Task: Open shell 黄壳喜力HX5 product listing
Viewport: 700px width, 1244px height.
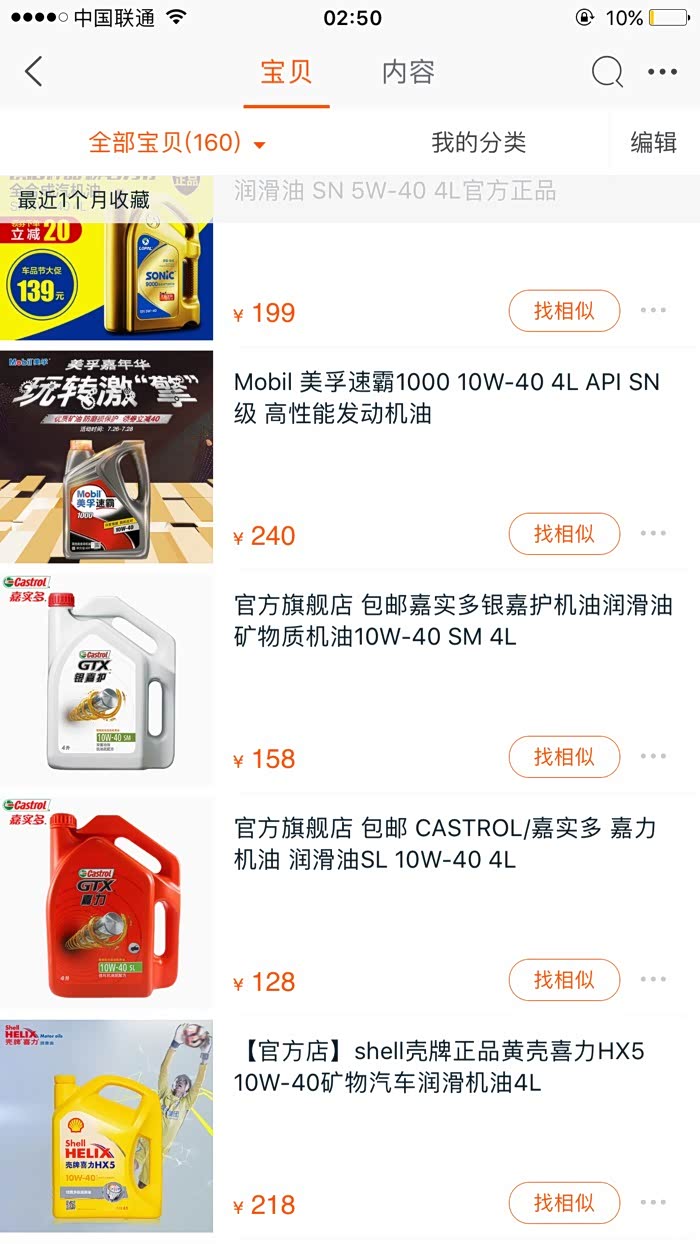Action: pyautogui.click(x=440, y=1066)
